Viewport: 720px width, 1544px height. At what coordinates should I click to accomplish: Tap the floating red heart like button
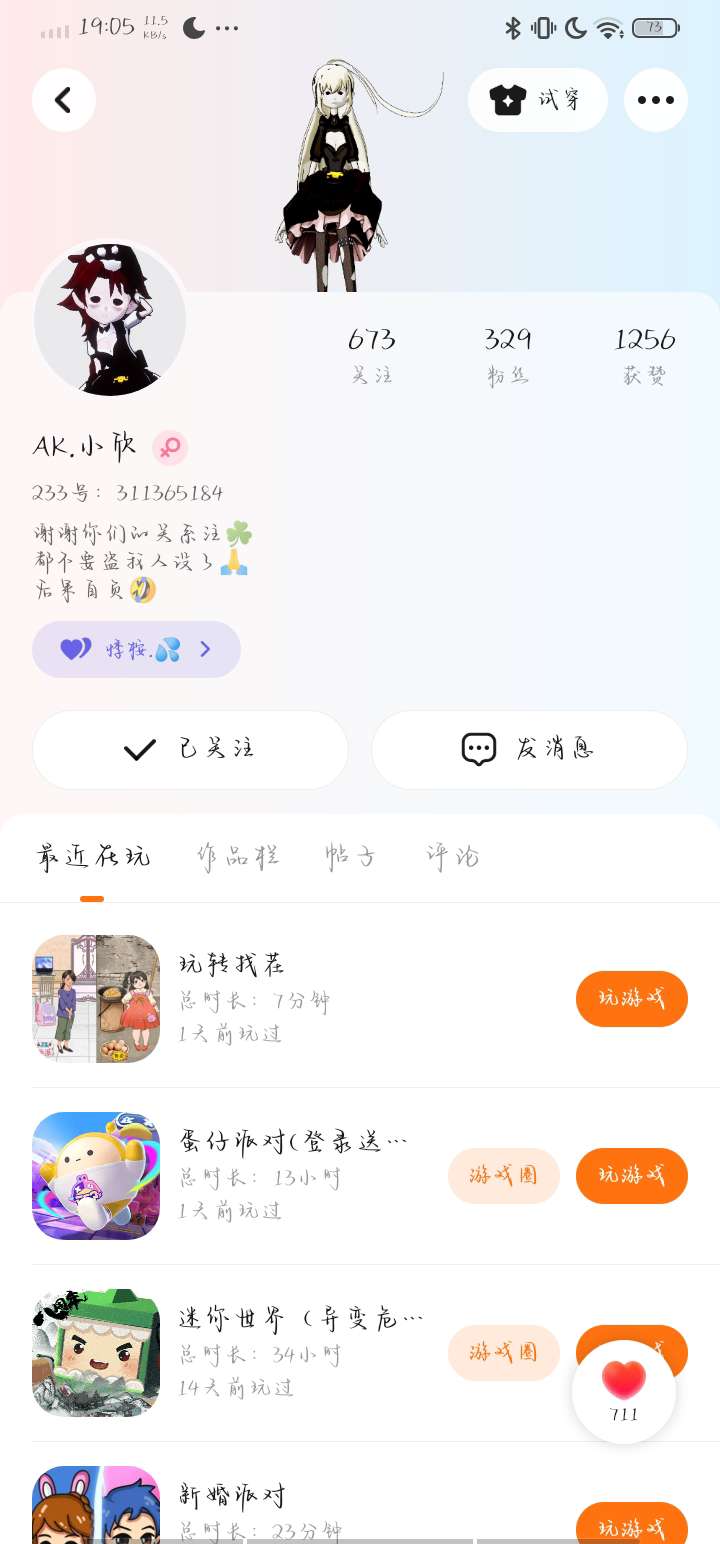[x=624, y=1390]
